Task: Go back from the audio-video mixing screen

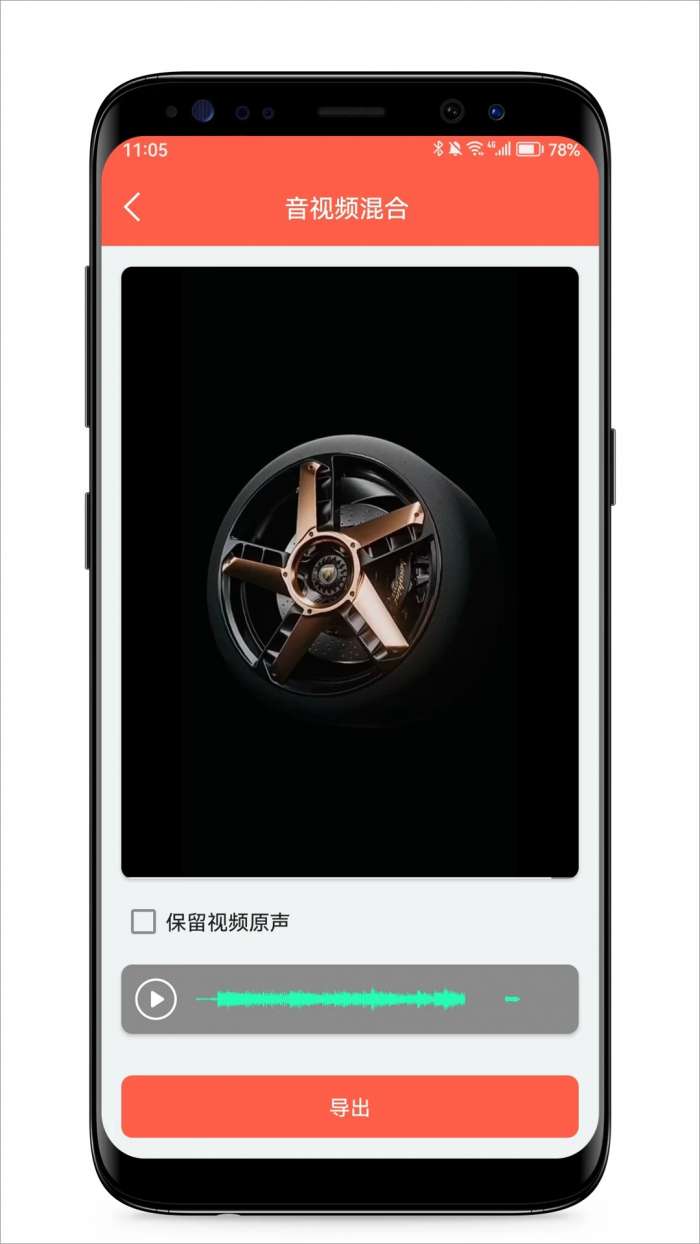Action: point(132,208)
